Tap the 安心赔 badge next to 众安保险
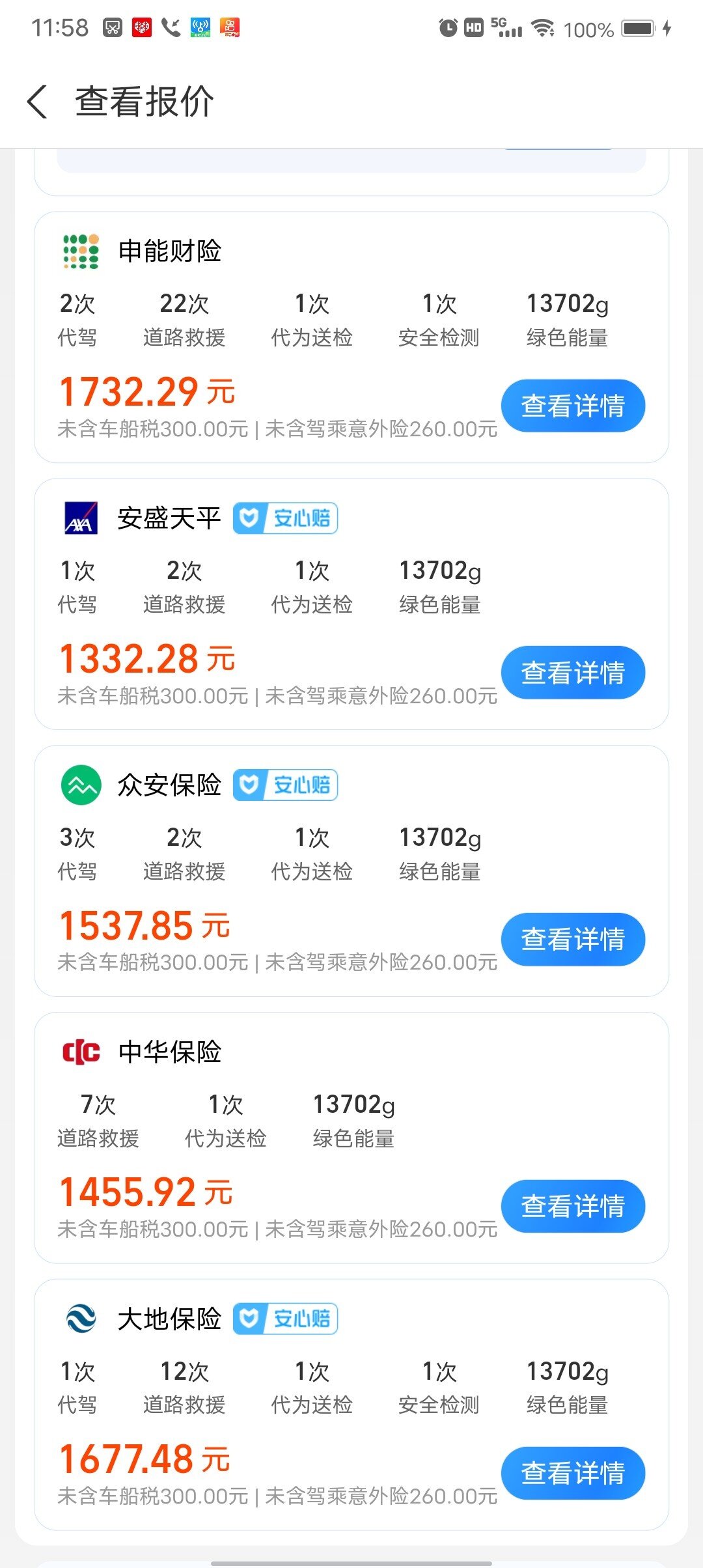Image resolution: width=703 pixels, height=1568 pixels. coord(285,785)
